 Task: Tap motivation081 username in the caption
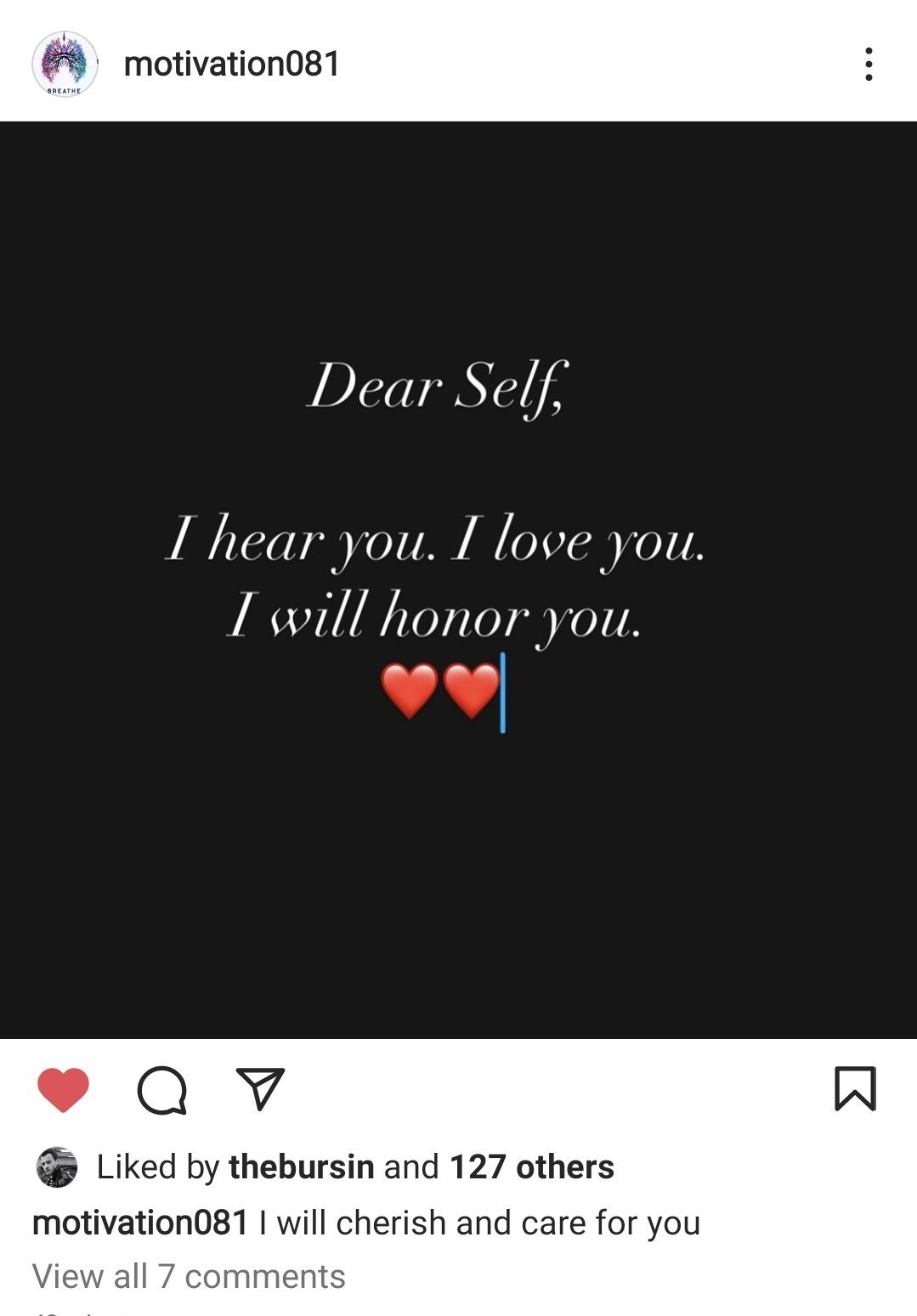pyautogui.click(x=140, y=1223)
